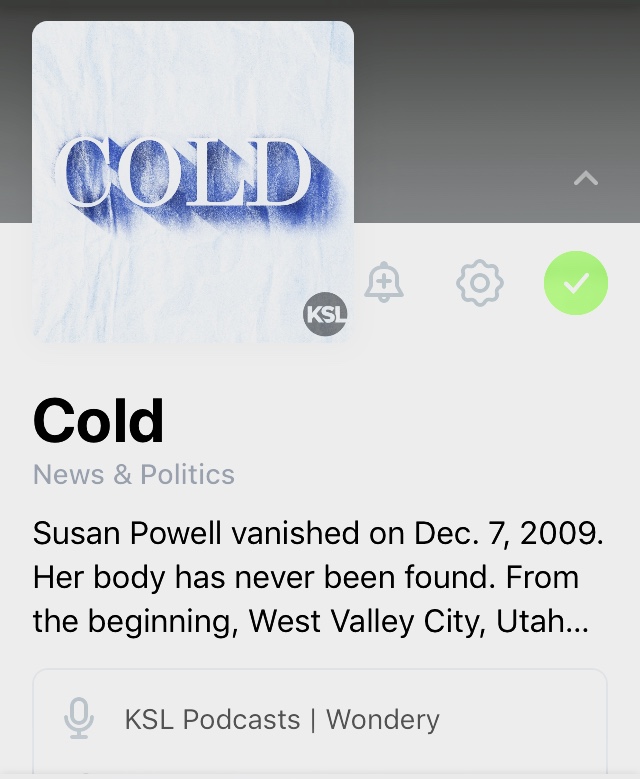Open the Cold podcast artwork
This screenshot has height=779, width=640.
pos(193,182)
